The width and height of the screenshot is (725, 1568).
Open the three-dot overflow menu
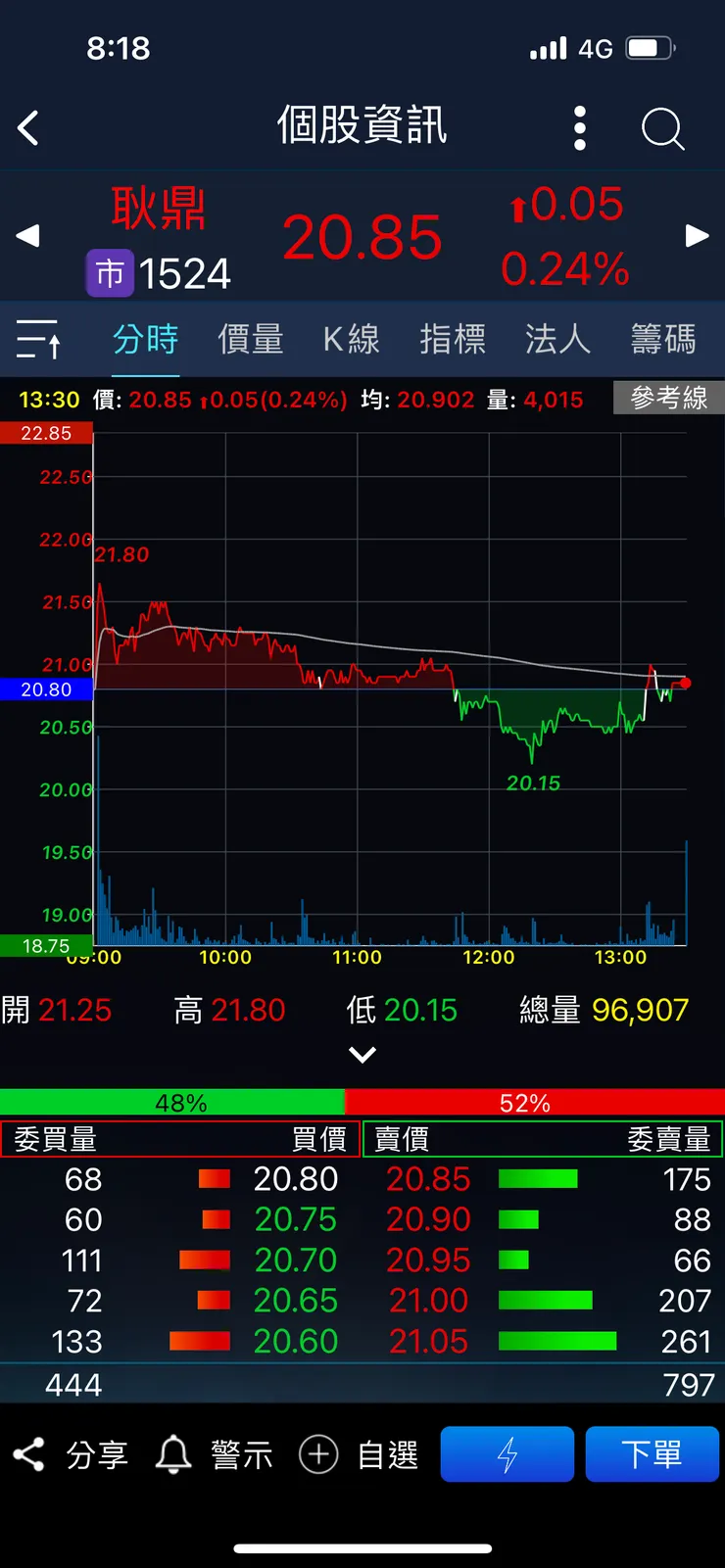point(580,128)
